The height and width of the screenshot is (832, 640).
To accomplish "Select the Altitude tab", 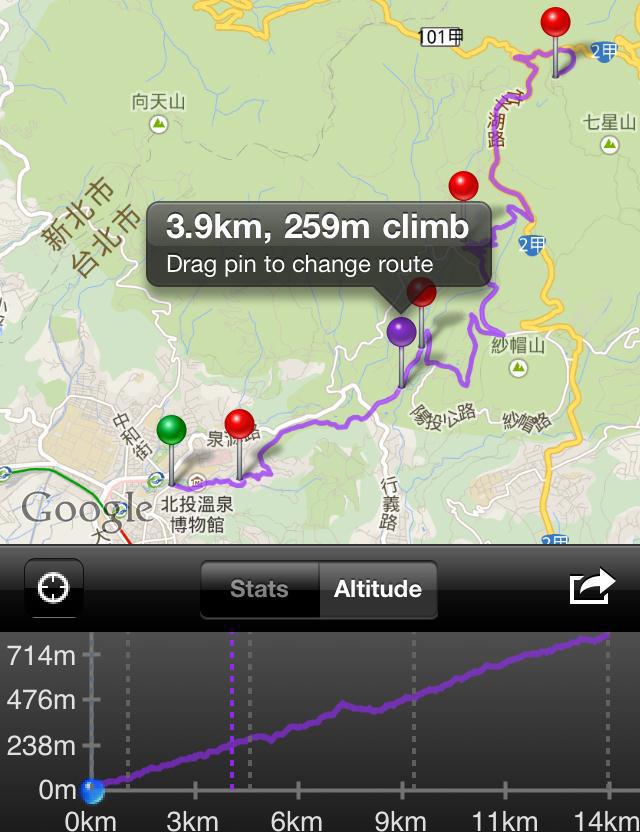I will tap(377, 589).
